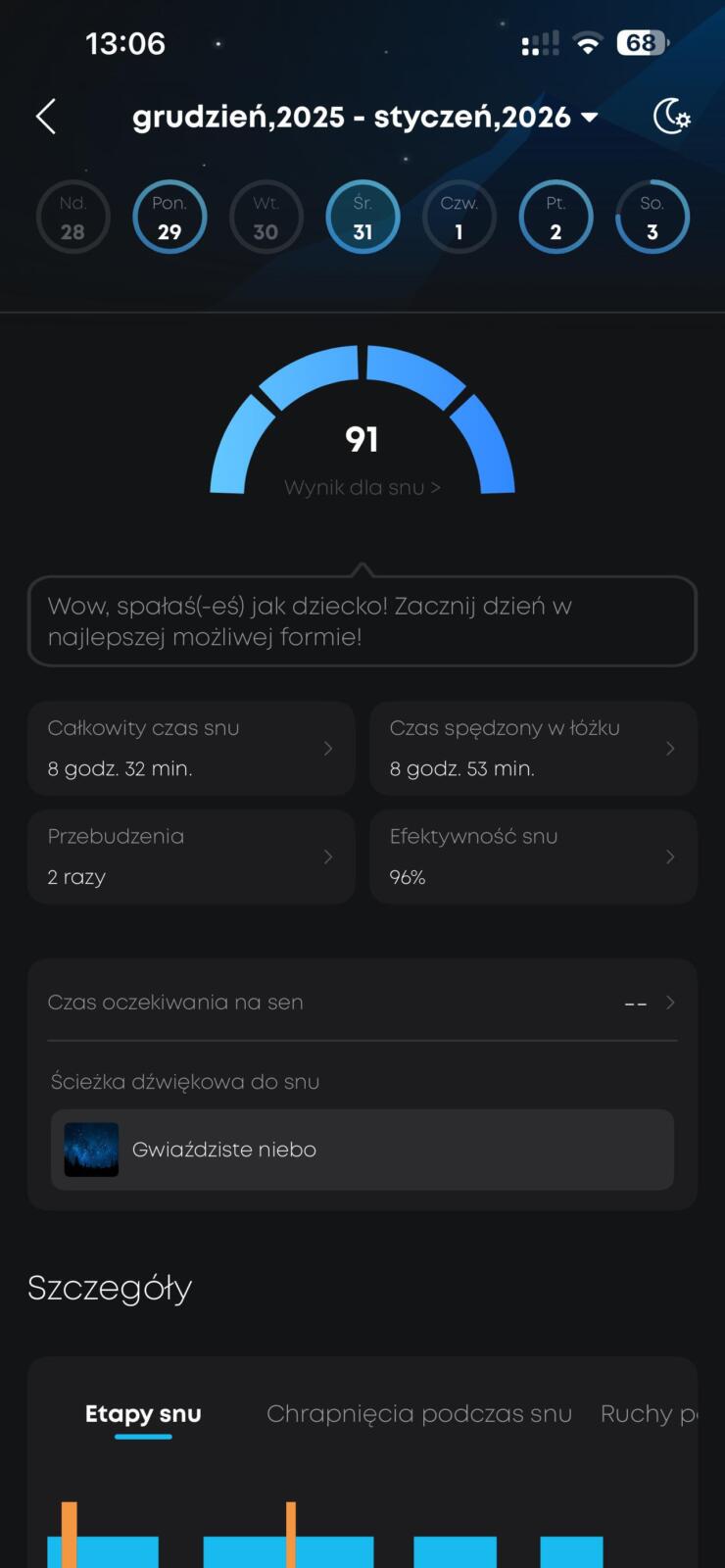
Task: Select Saturday So. 3
Action: (x=652, y=218)
